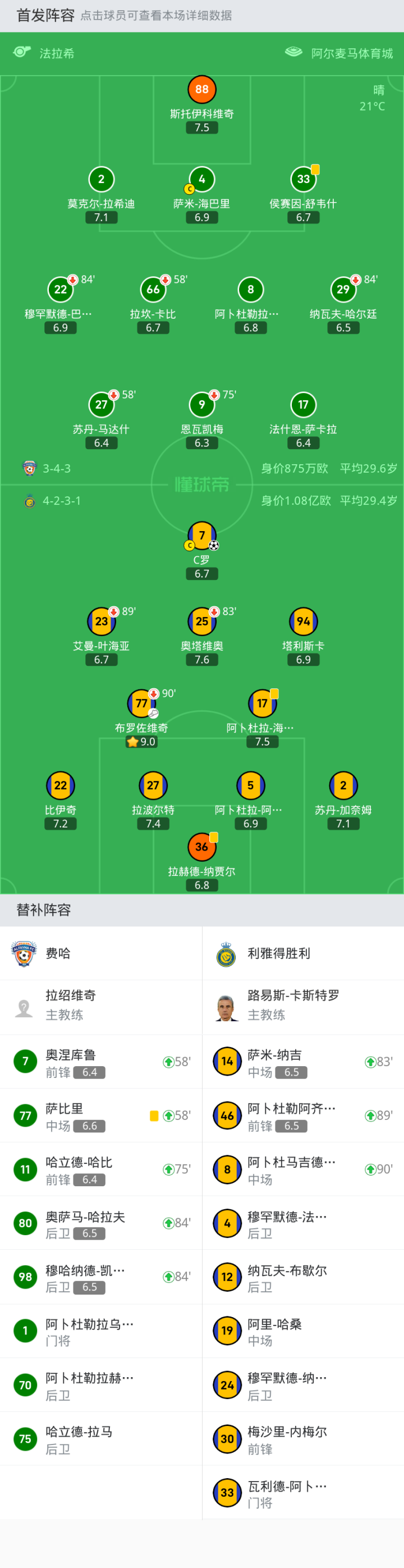
Task: View goalkeeper 拉赫德-纳贾尔's data
Action: tap(201, 847)
